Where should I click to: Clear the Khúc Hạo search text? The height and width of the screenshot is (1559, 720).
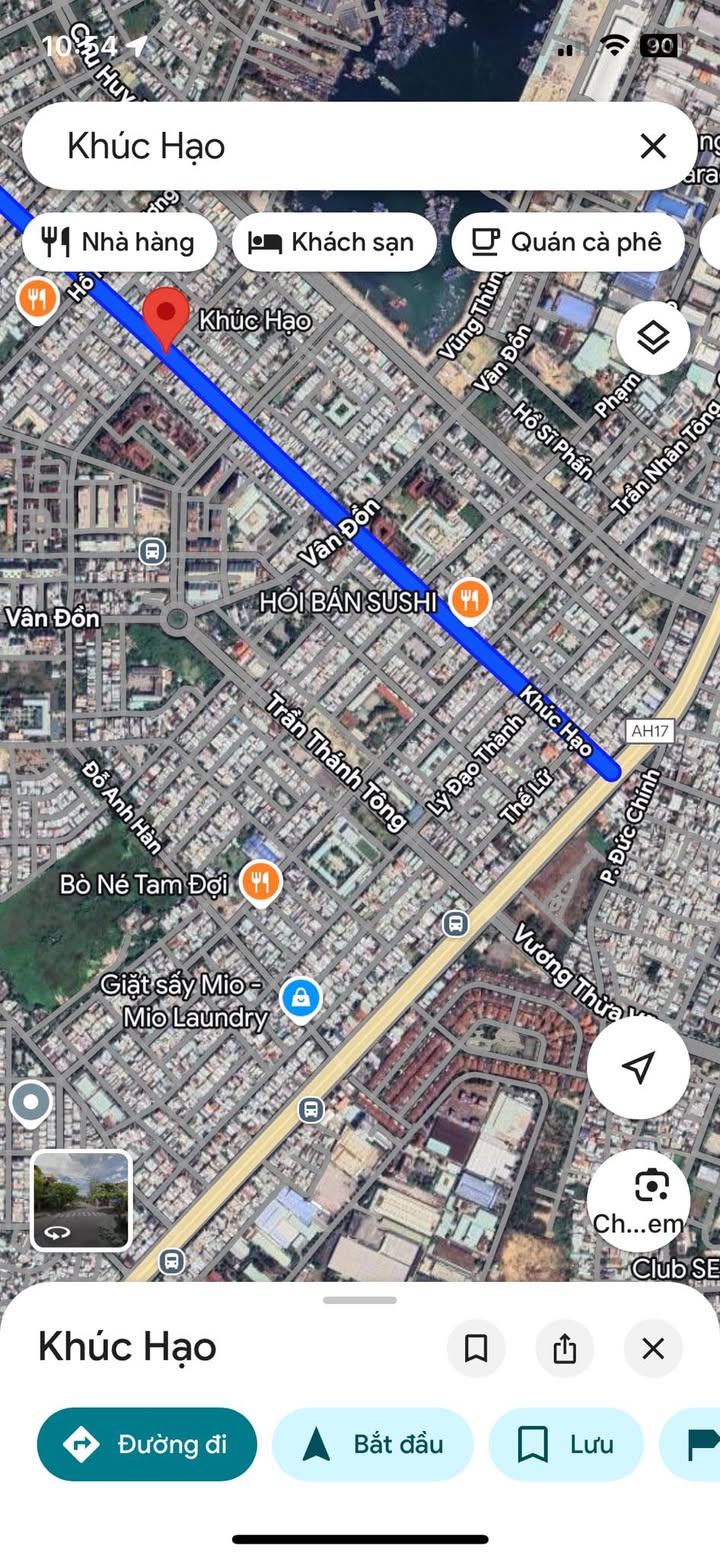(x=653, y=147)
